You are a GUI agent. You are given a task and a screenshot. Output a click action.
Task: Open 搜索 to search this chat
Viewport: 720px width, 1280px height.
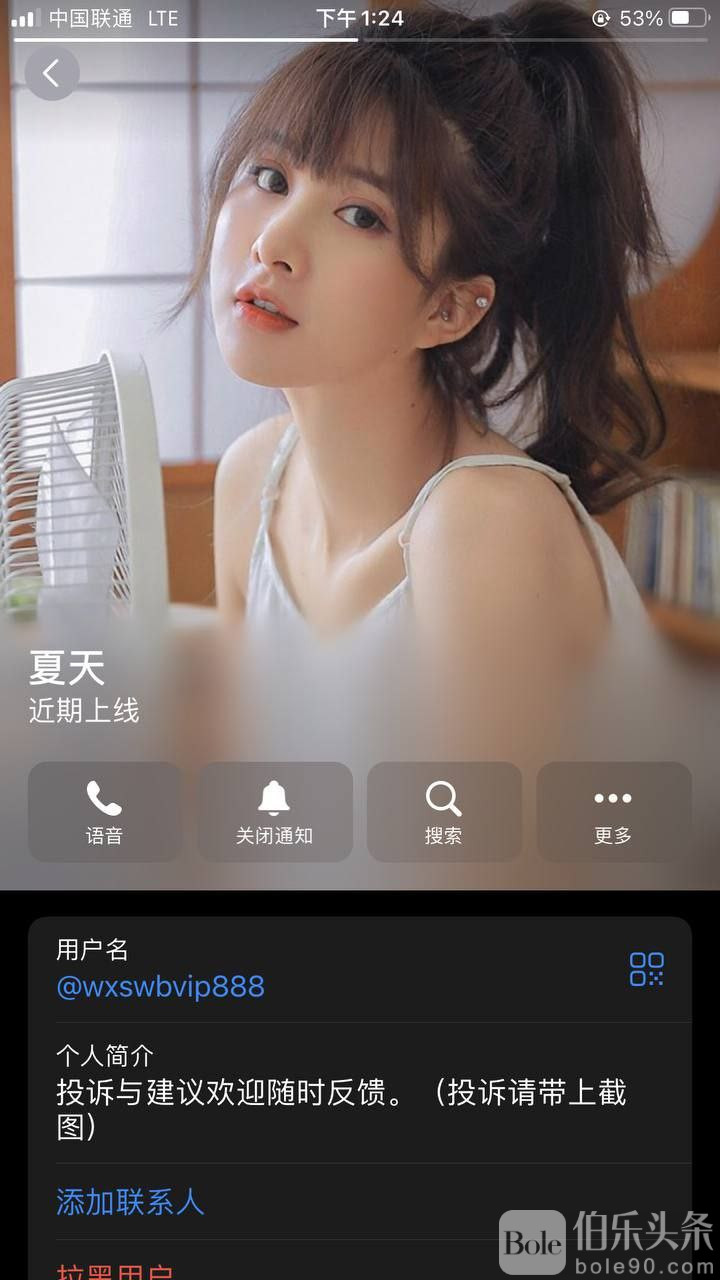coord(444,812)
